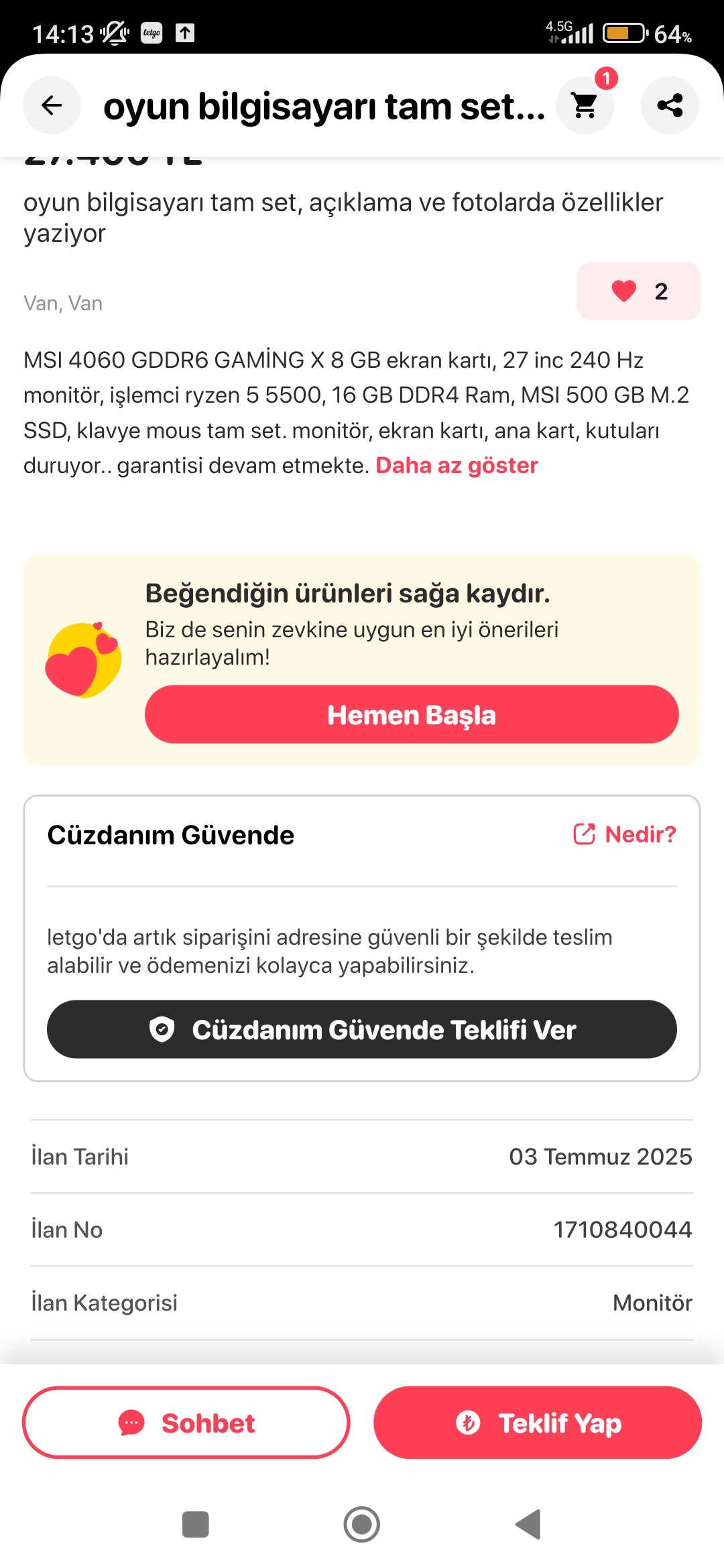Collapse description via Daha az göster

coord(457,465)
